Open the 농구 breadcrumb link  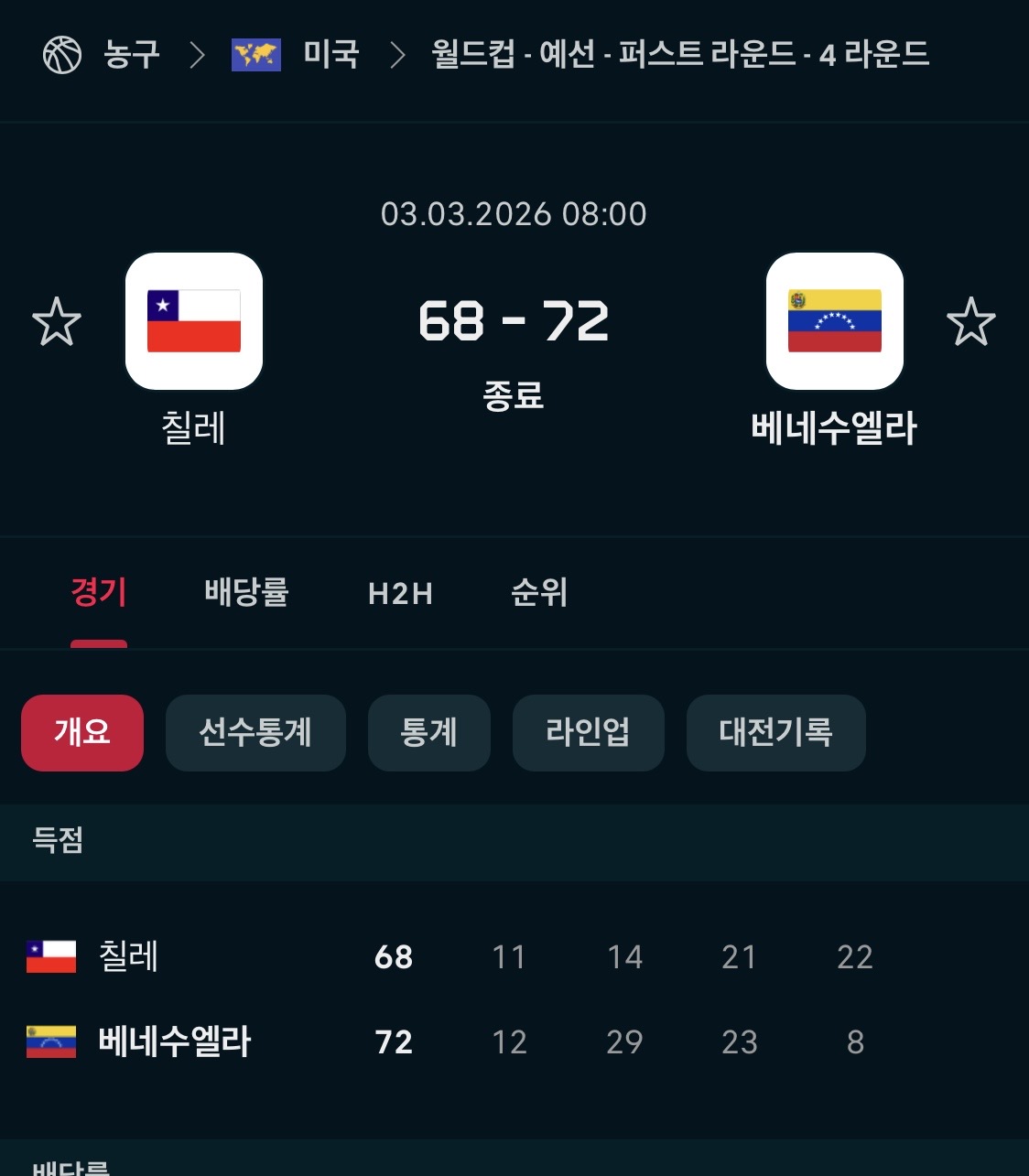[x=130, y=55]
